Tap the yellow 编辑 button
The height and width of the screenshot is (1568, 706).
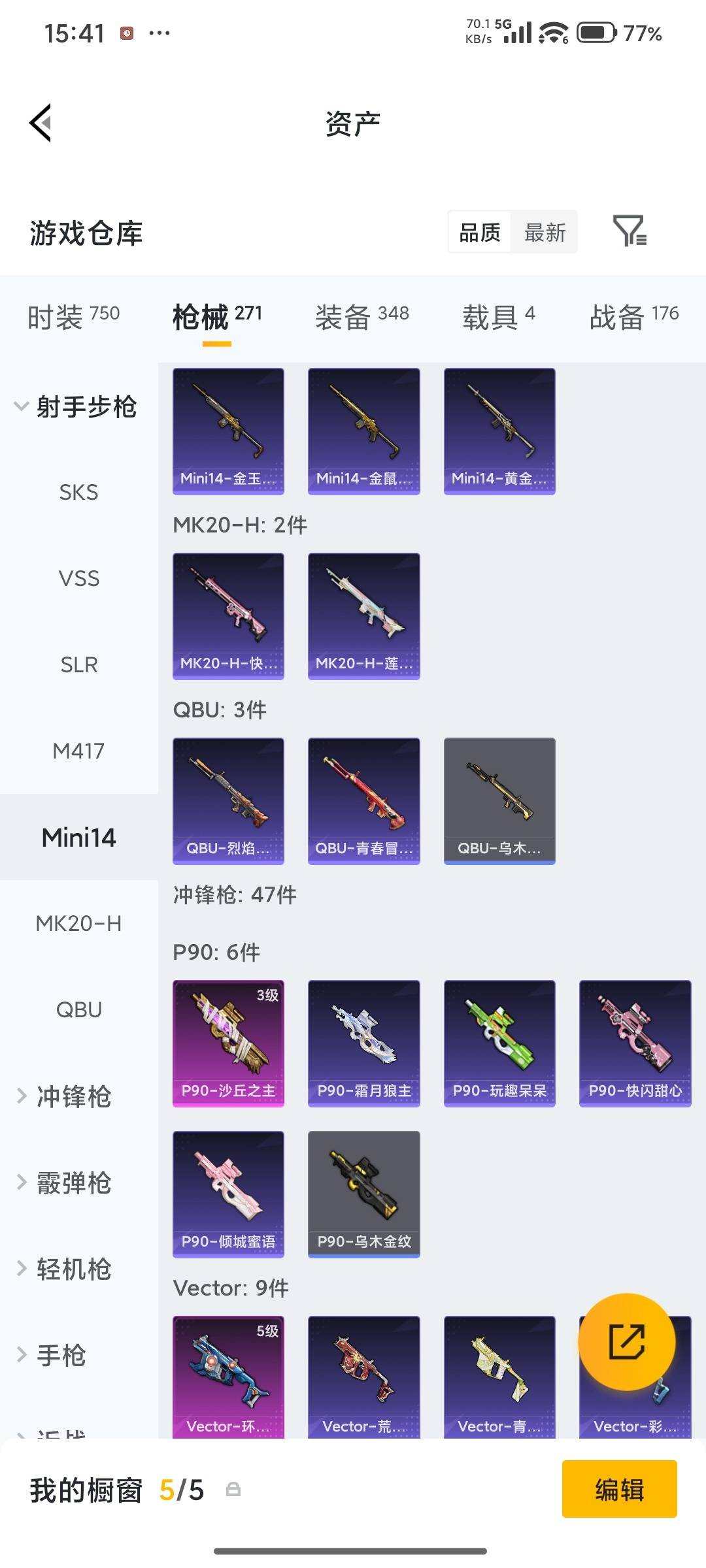point(619,1490)
